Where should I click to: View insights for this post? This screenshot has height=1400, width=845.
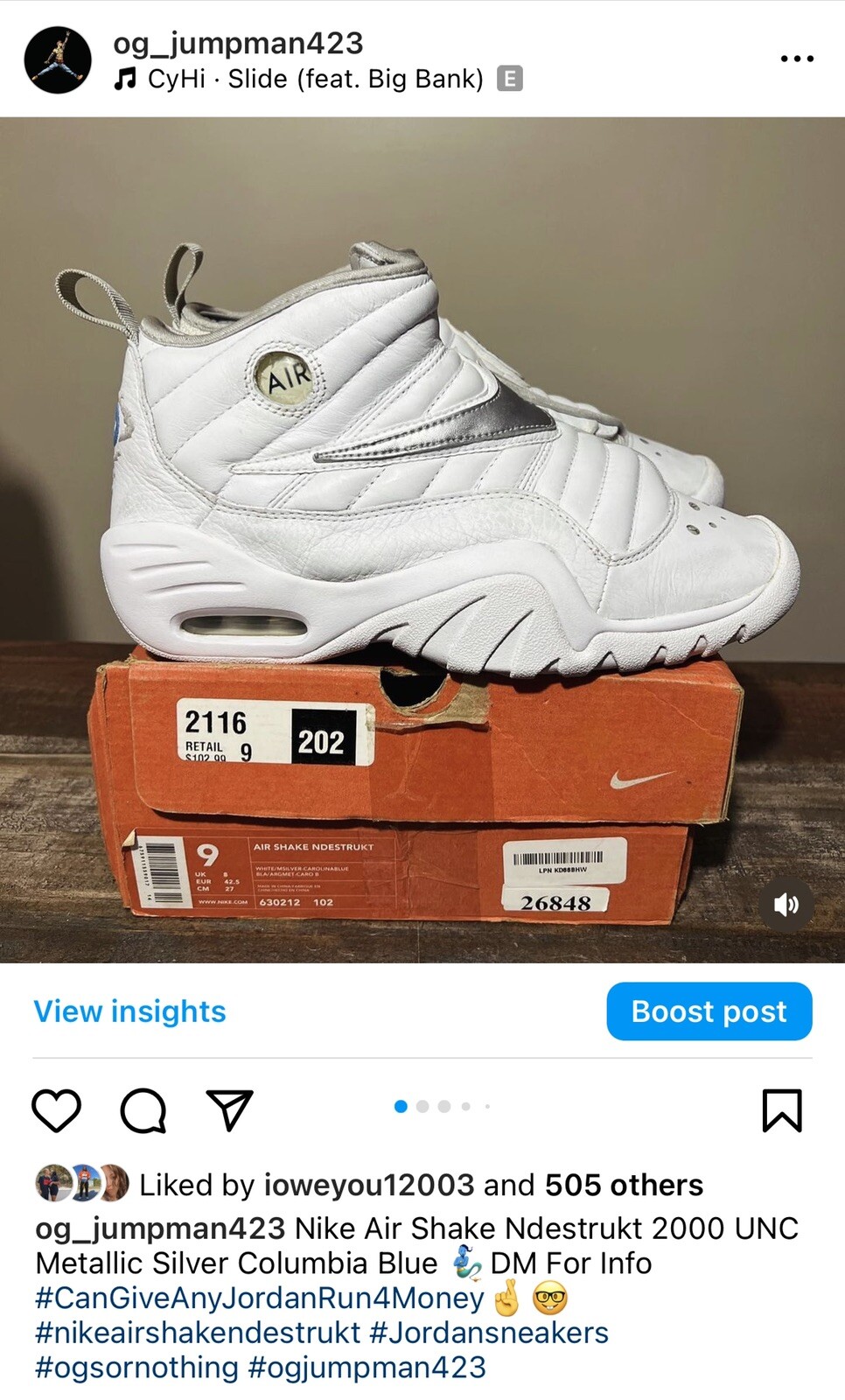tap(129, 1011)
